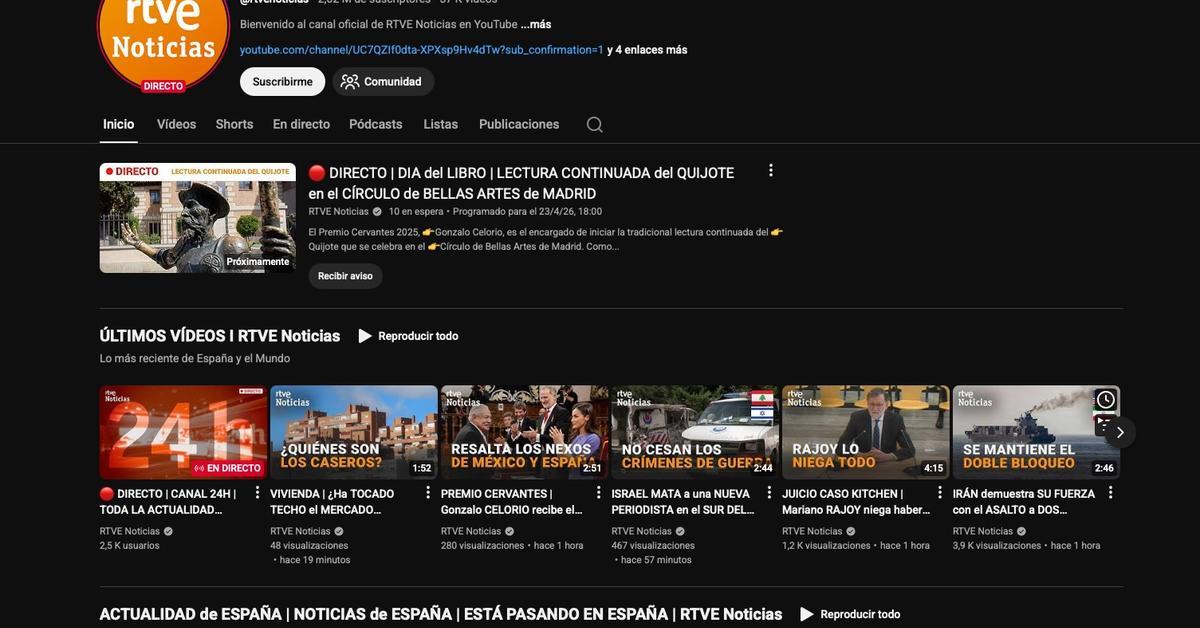
Task: Switch to the Vídeos tab
Action: pos(176,124)
